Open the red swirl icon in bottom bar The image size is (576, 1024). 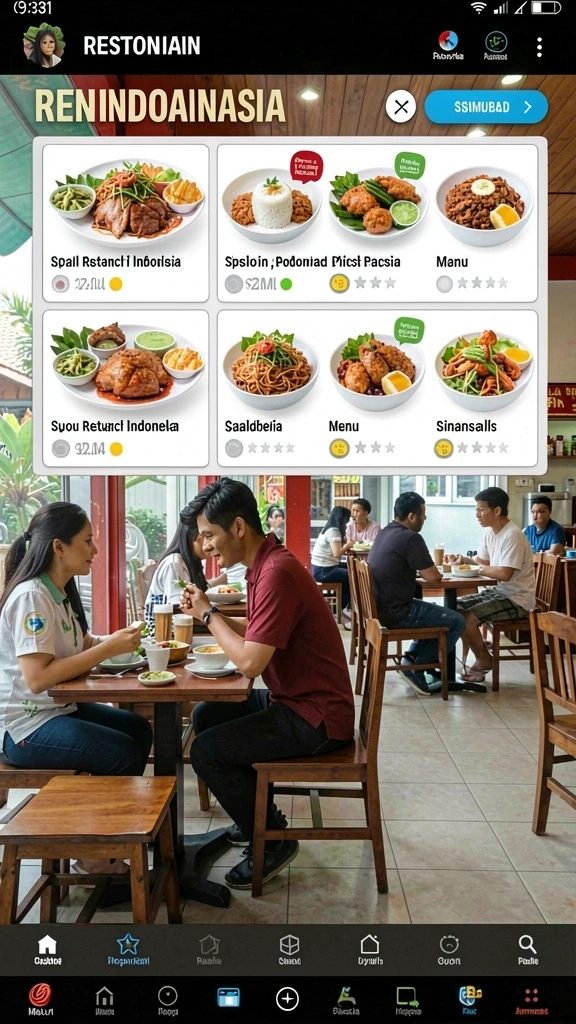pyautogui.click(x=40, y=1000)
